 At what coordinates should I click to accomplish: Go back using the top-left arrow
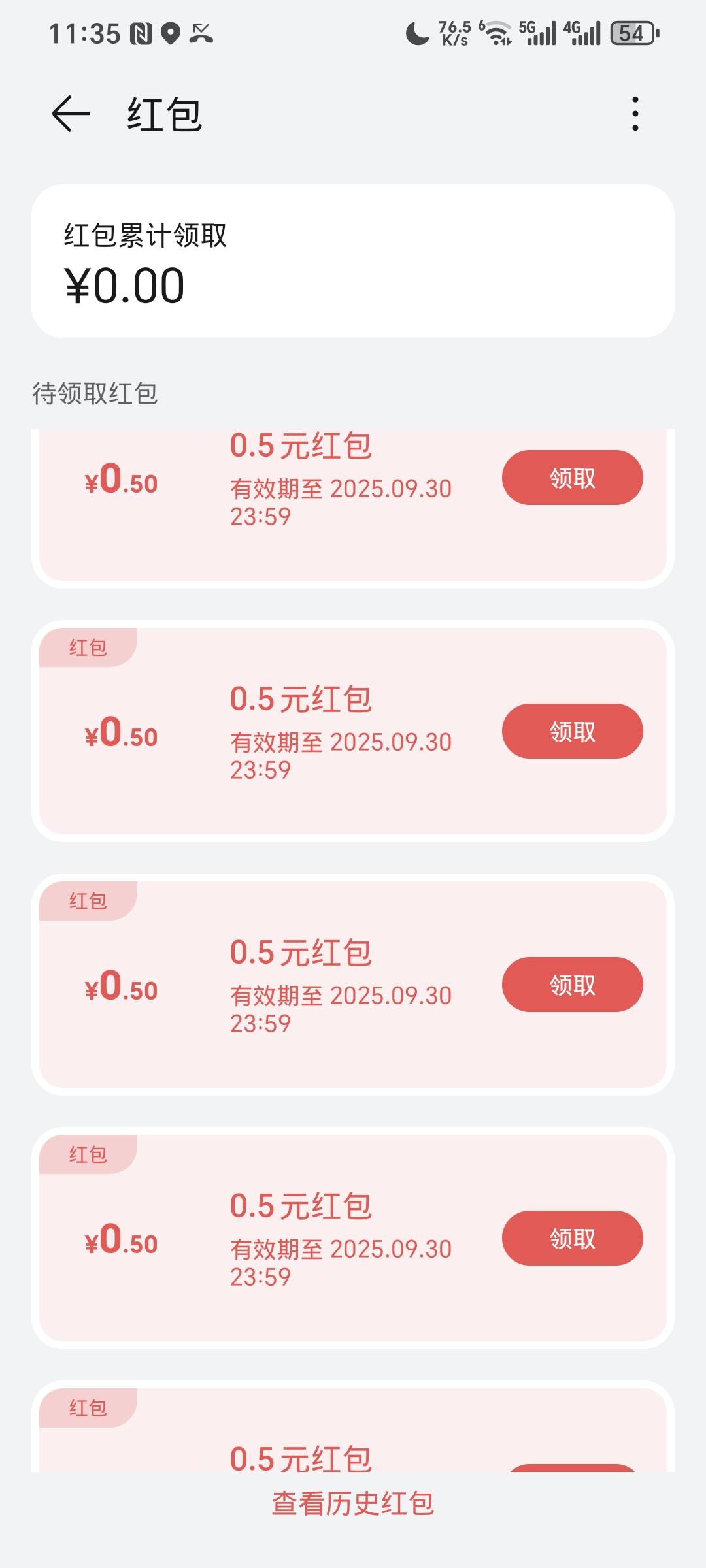coord(71,114)
